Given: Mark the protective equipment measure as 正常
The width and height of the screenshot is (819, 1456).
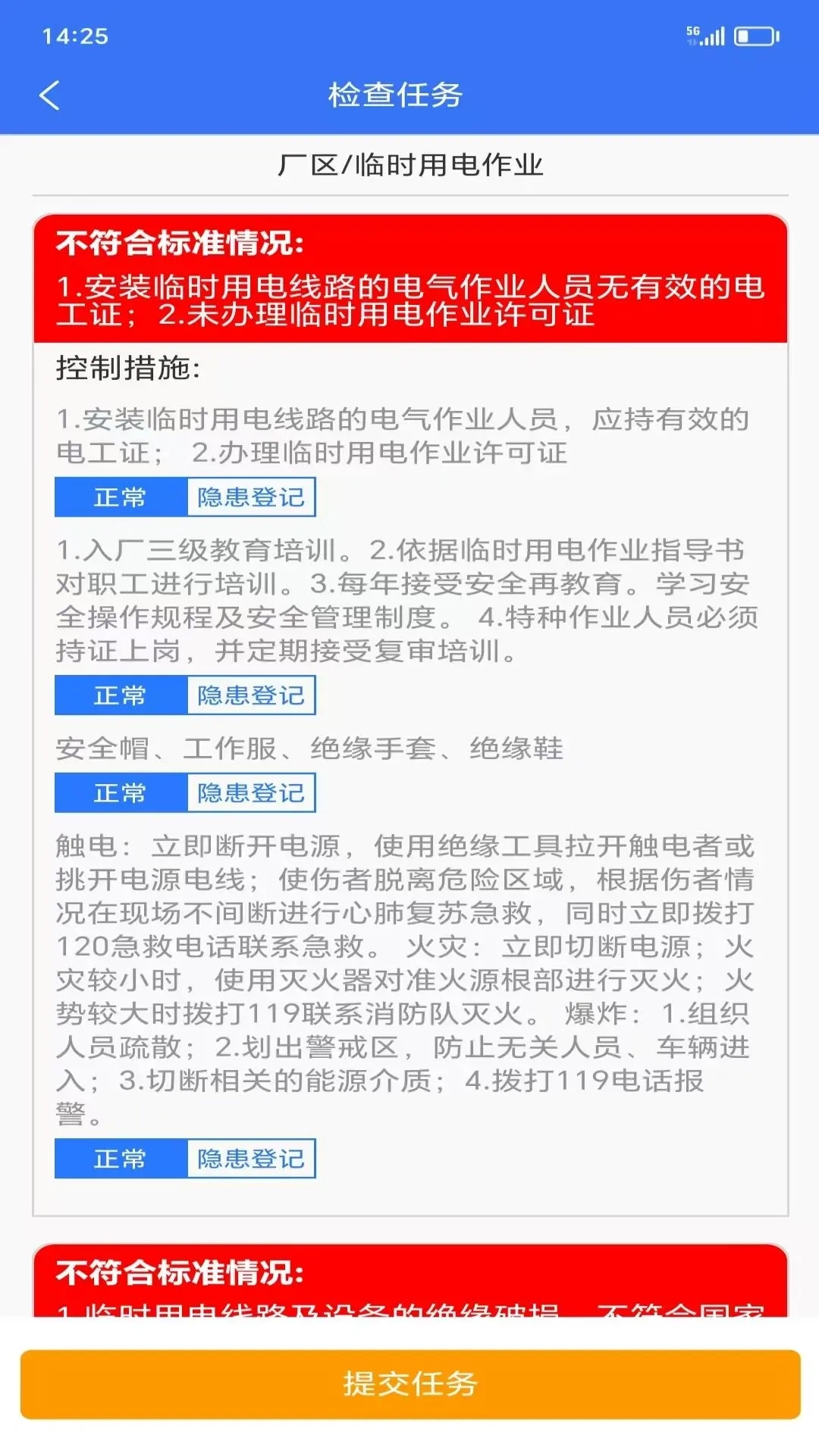Looking at the screenshot, I should [x=120, y=792].
